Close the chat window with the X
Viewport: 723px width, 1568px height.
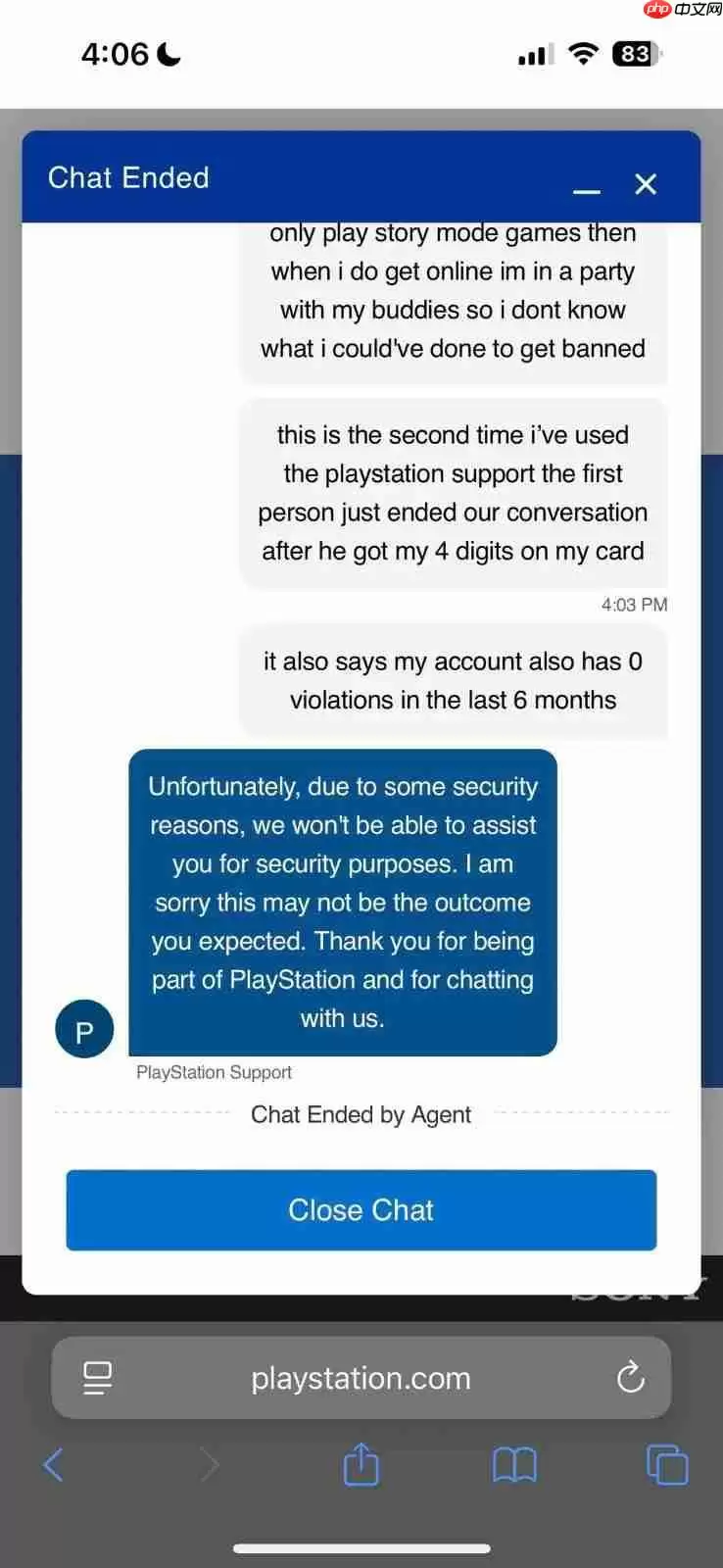tap(646, 183)
